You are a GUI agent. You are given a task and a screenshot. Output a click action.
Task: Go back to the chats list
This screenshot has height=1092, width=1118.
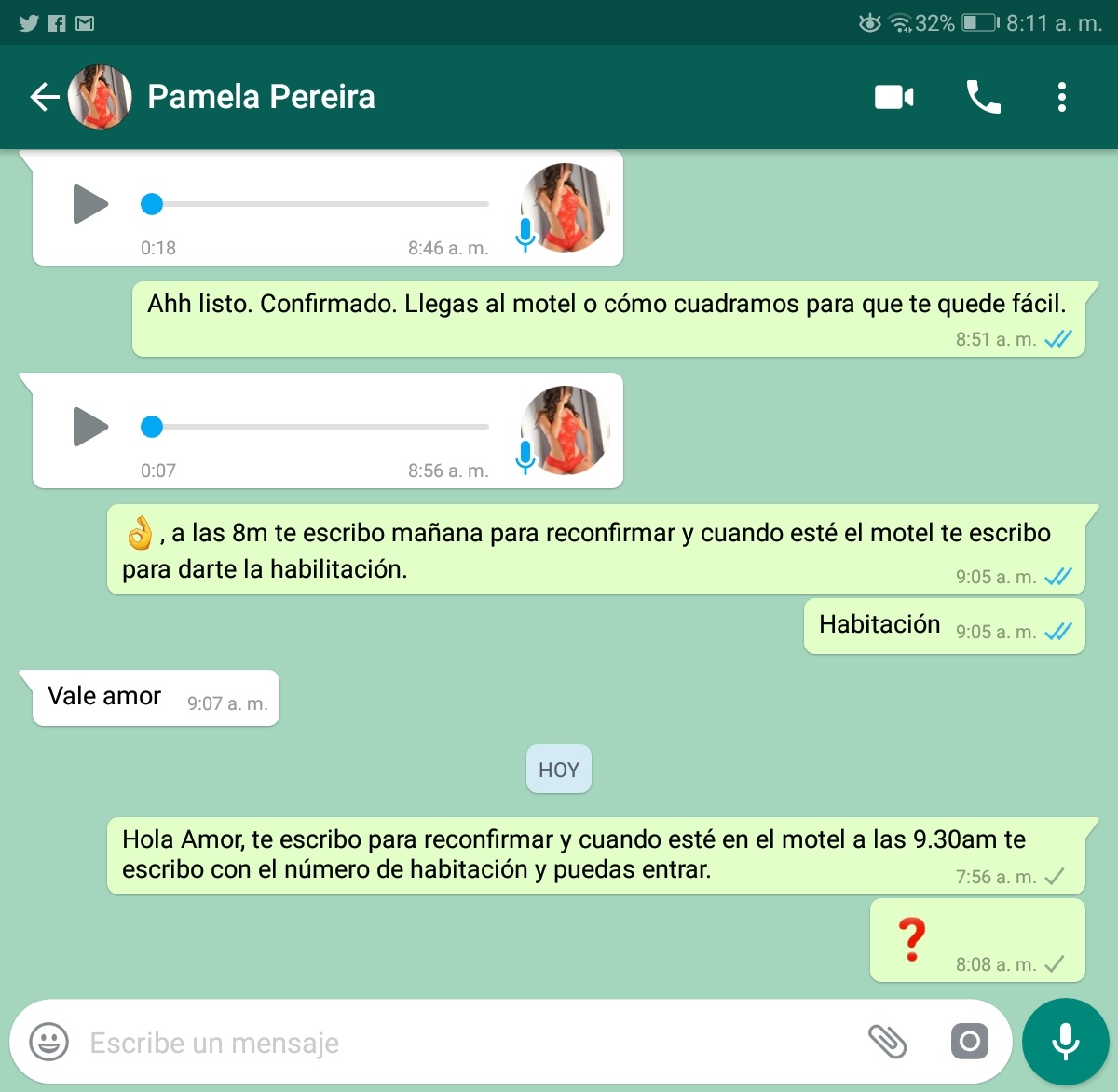(44, 97)
